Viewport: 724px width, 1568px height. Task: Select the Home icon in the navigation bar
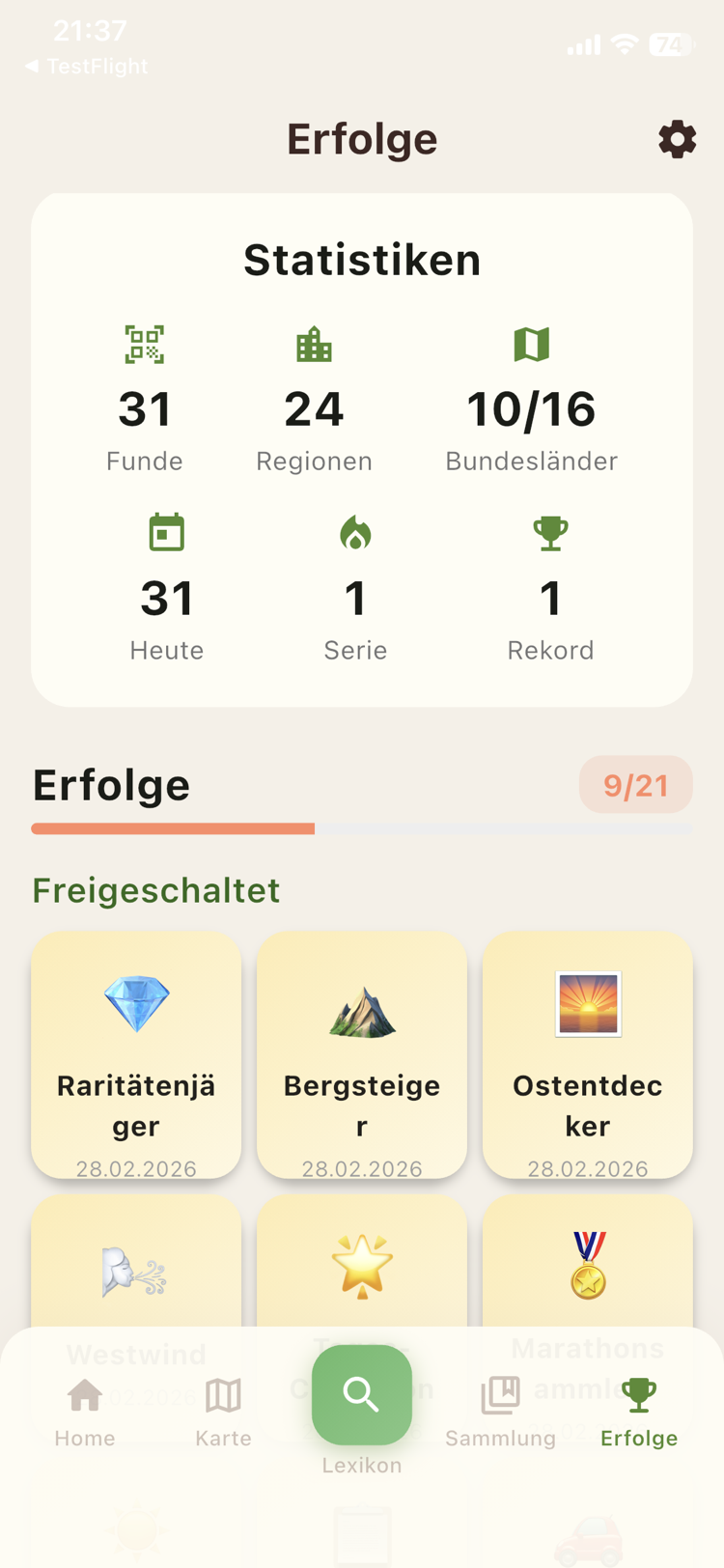click(84, 1393)
